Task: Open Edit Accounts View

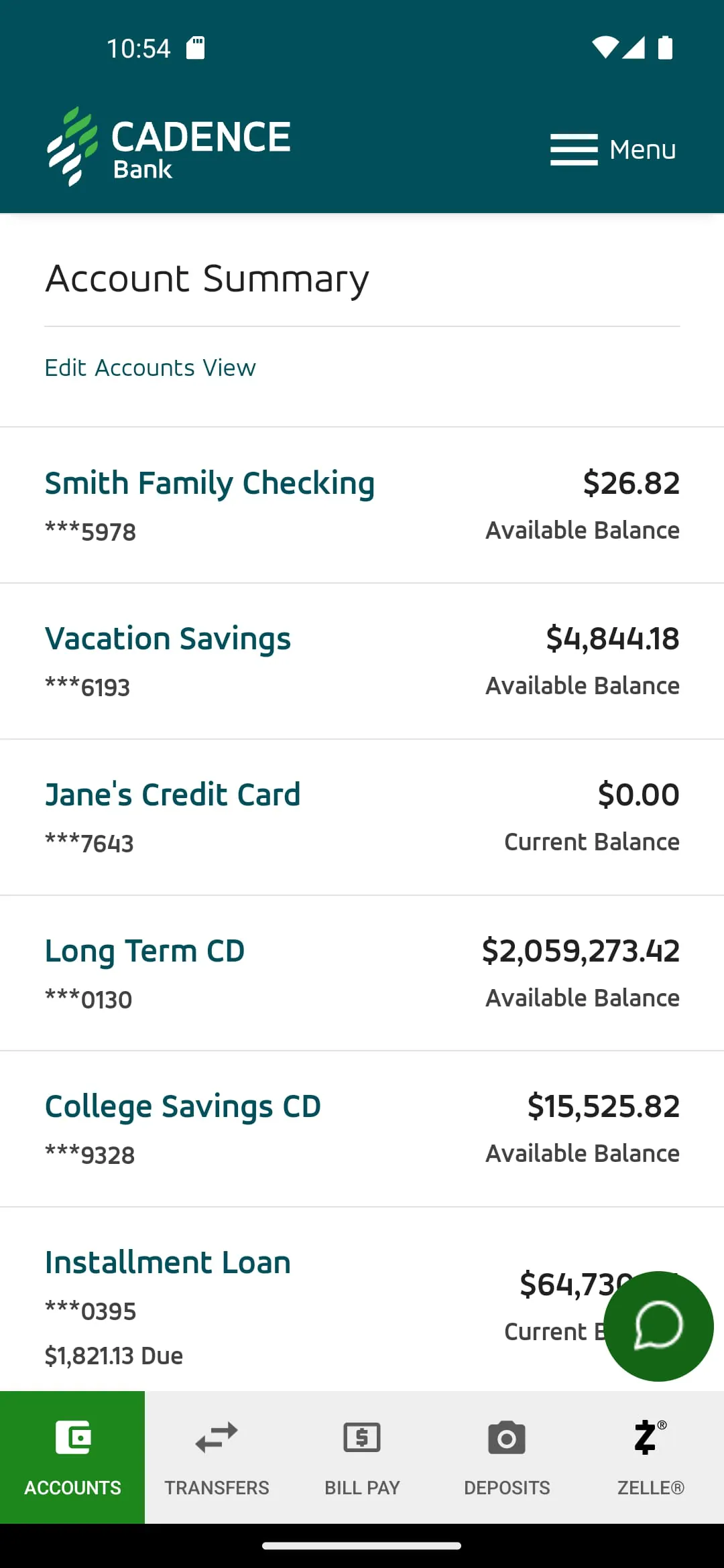Action: click(x=149, y=368)
